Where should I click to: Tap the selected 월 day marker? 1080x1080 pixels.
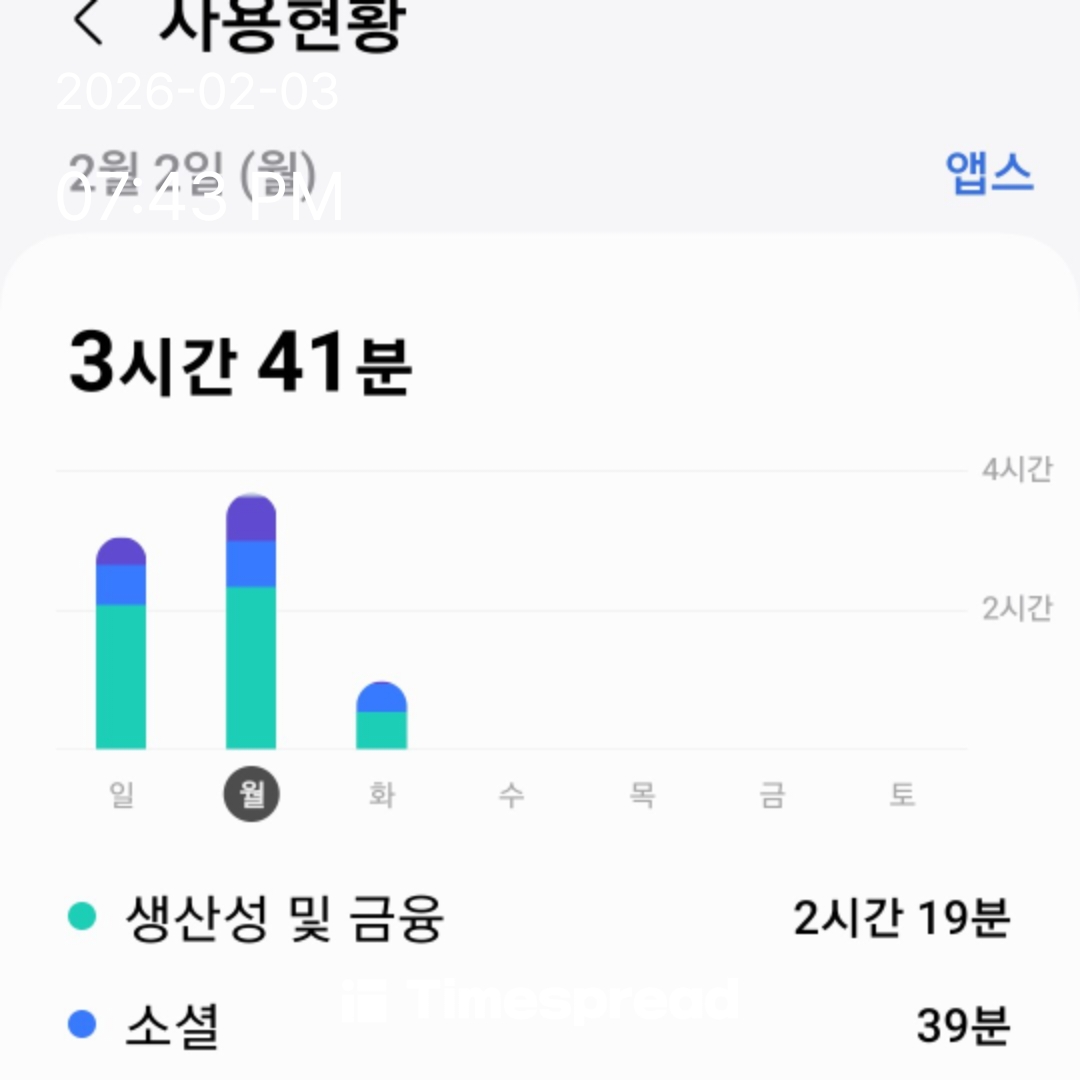pos(251,795)
